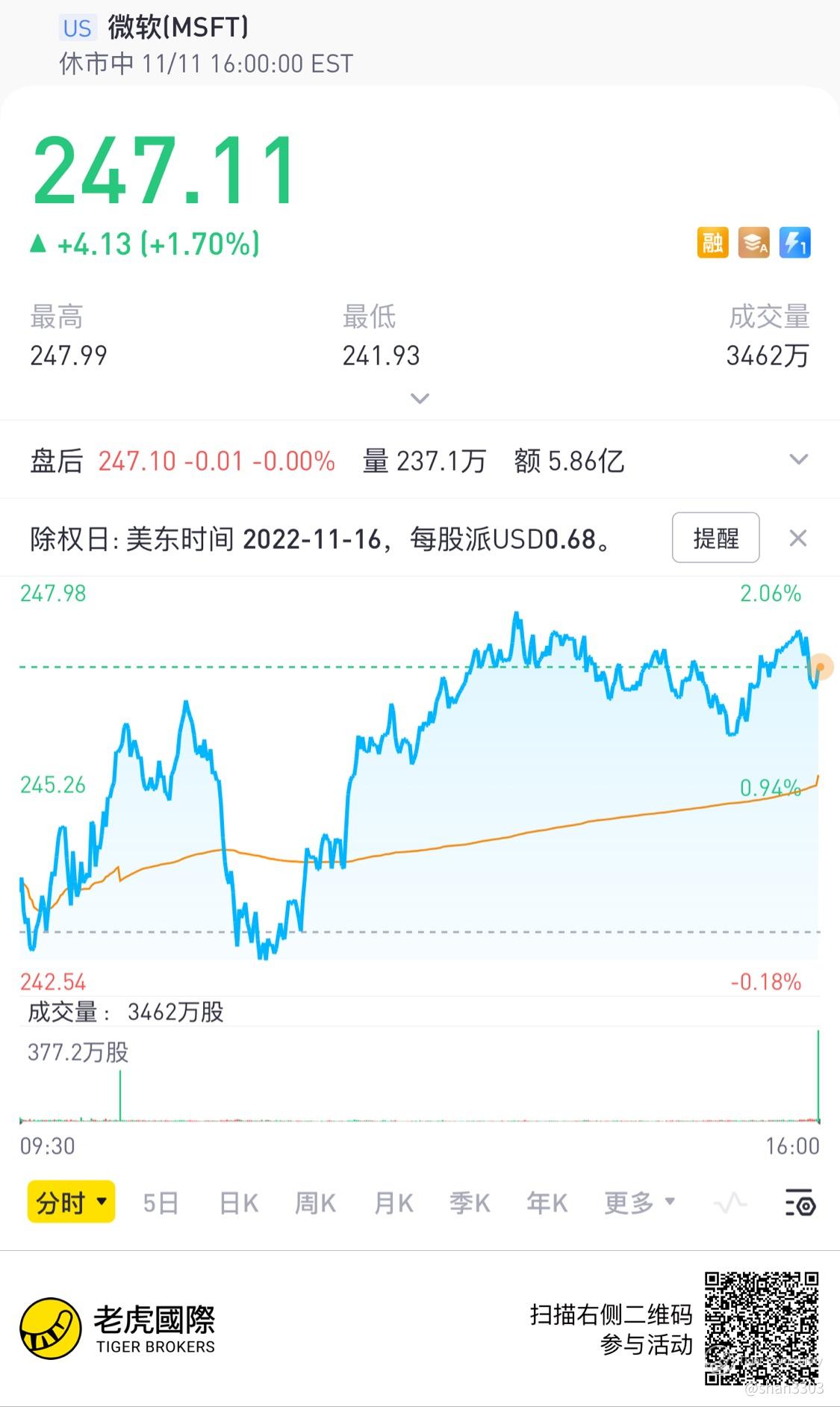Tap the blue lightning quick-trade badge
This screenshot has height=1407, width=840.
[794, 243]
